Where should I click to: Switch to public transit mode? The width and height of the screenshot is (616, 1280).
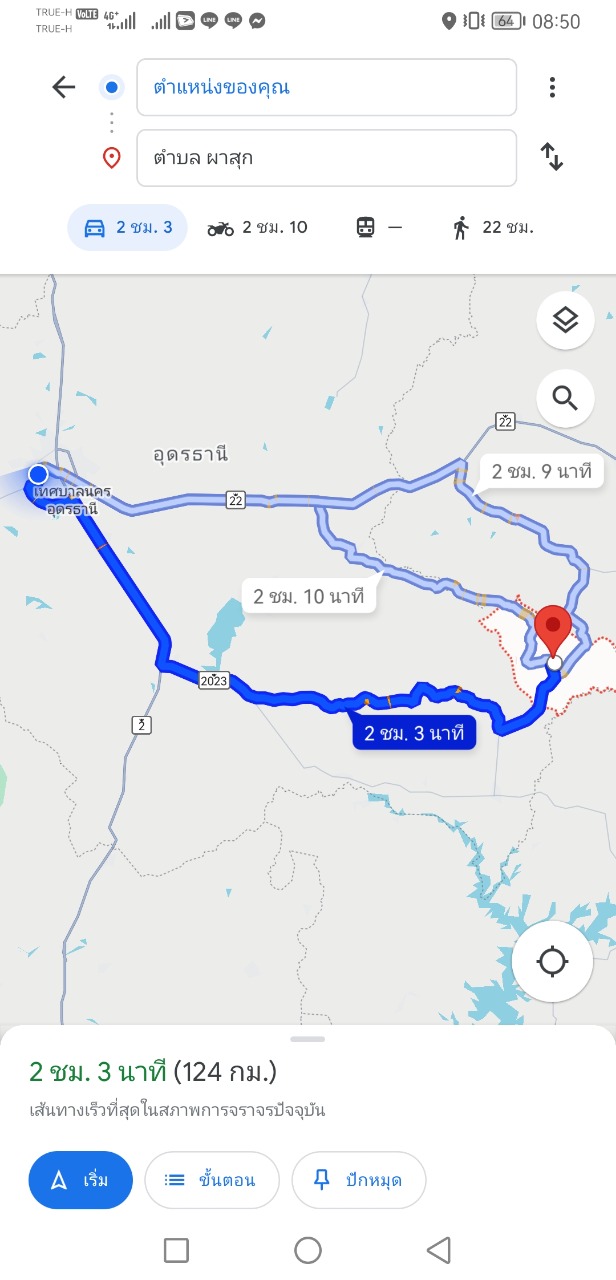coord(379,227)
